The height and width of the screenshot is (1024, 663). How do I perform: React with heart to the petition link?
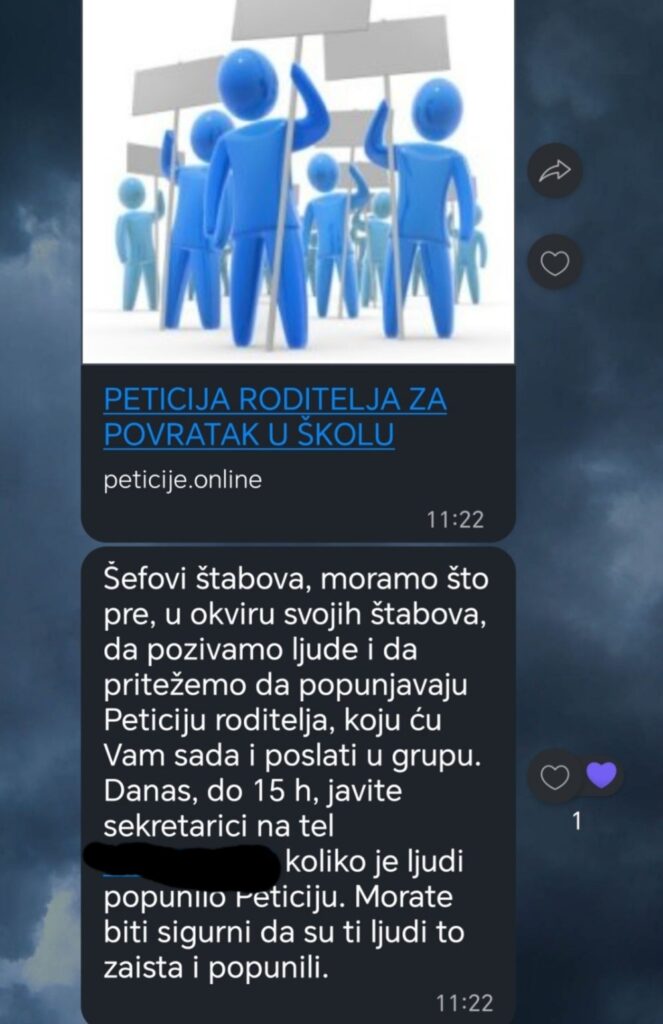pos(554,263)
